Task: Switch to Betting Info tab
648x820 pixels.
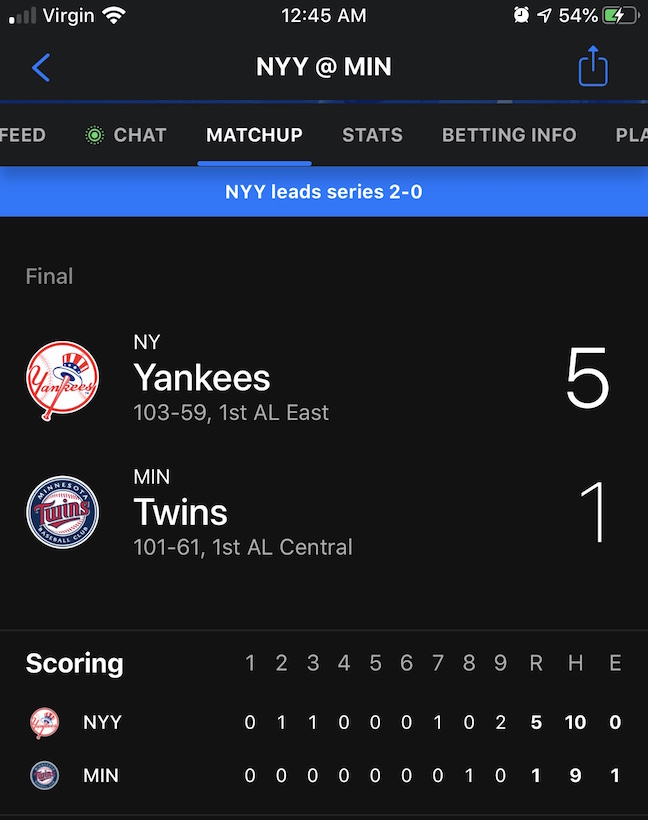Action: pos(509,135)
